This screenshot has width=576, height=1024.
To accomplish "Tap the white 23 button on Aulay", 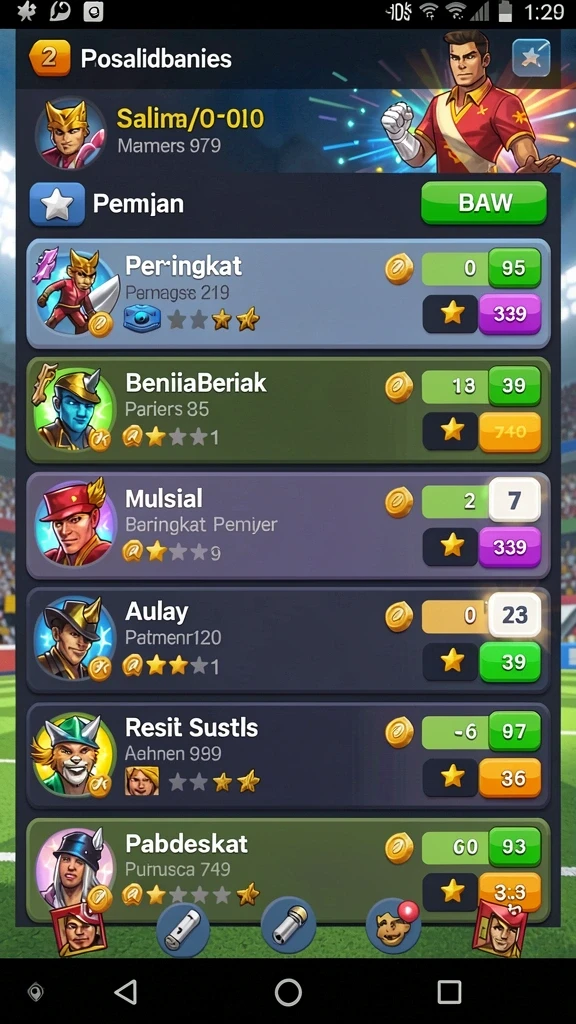I will (x=515, y=615).
